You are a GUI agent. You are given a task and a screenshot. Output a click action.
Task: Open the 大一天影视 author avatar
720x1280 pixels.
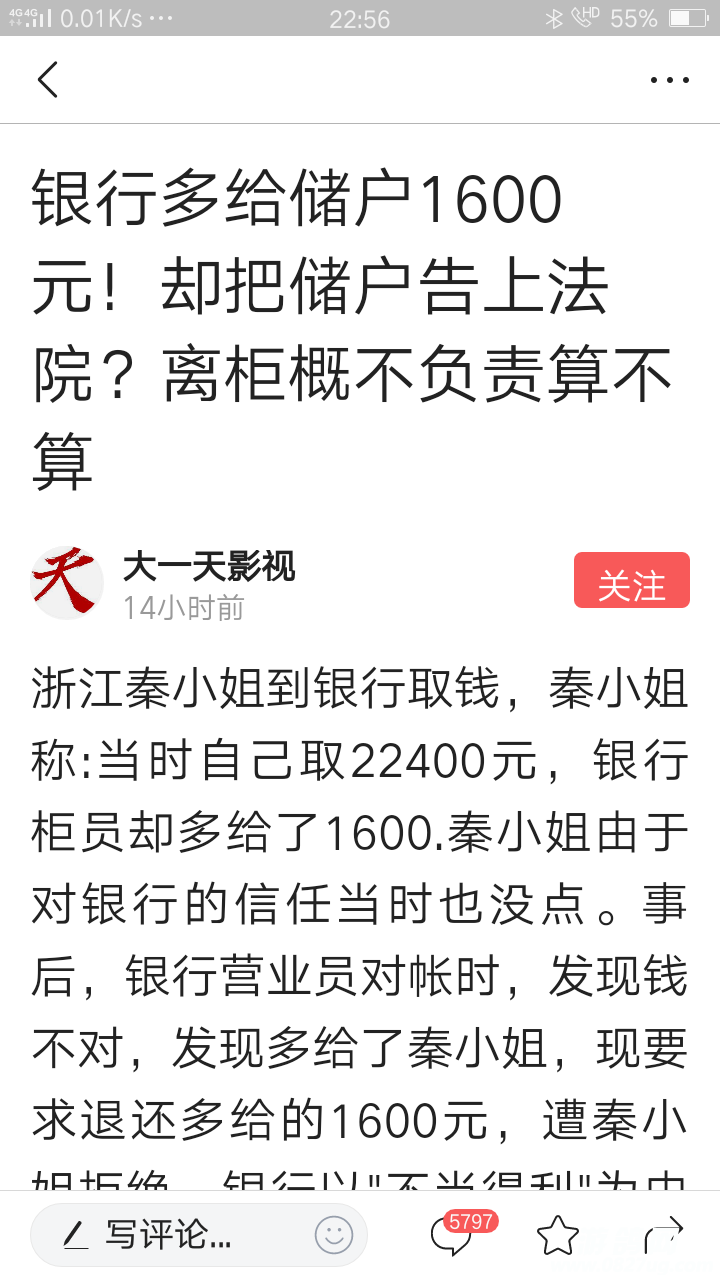pyautogui.click(x=68, y=582)
